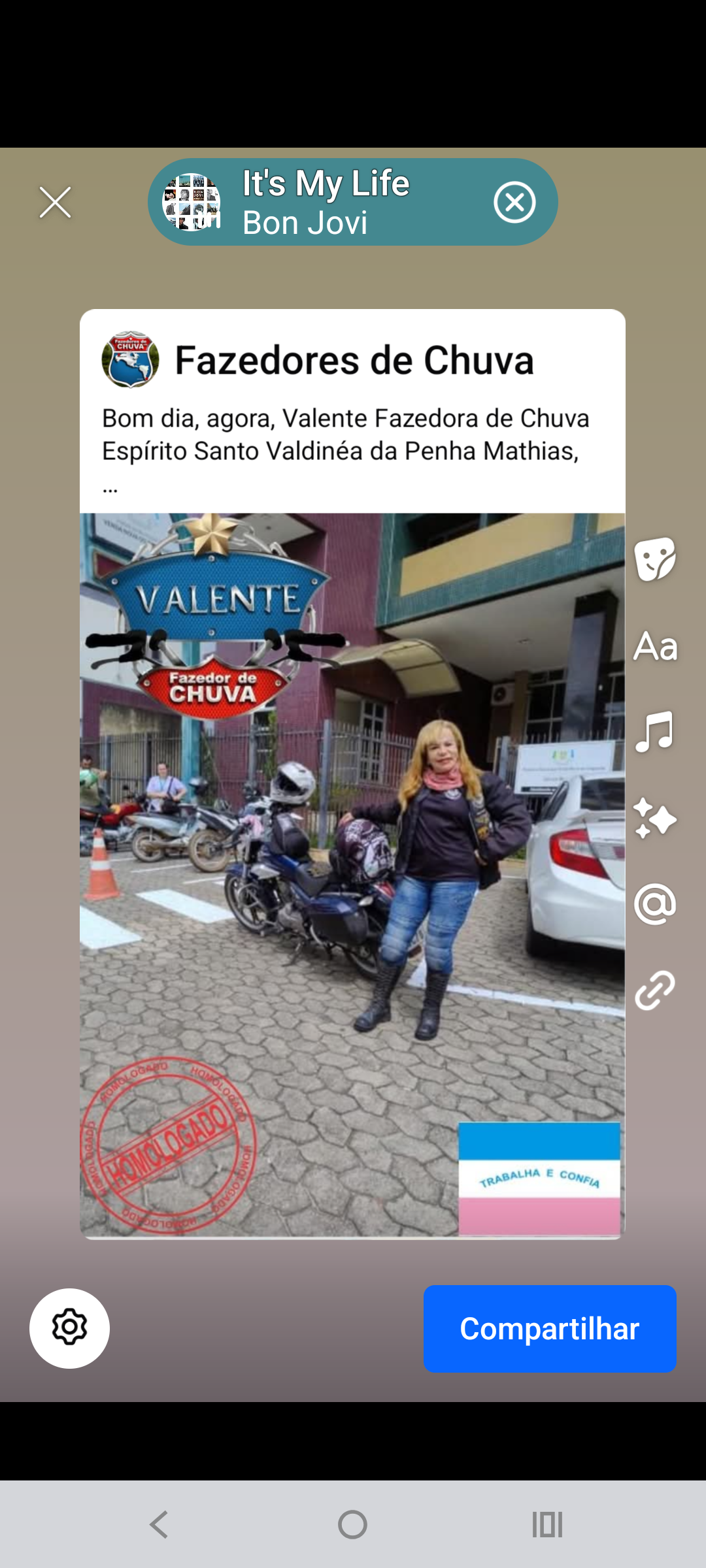
Task: Close the story editor
Action: click(55, 203)
